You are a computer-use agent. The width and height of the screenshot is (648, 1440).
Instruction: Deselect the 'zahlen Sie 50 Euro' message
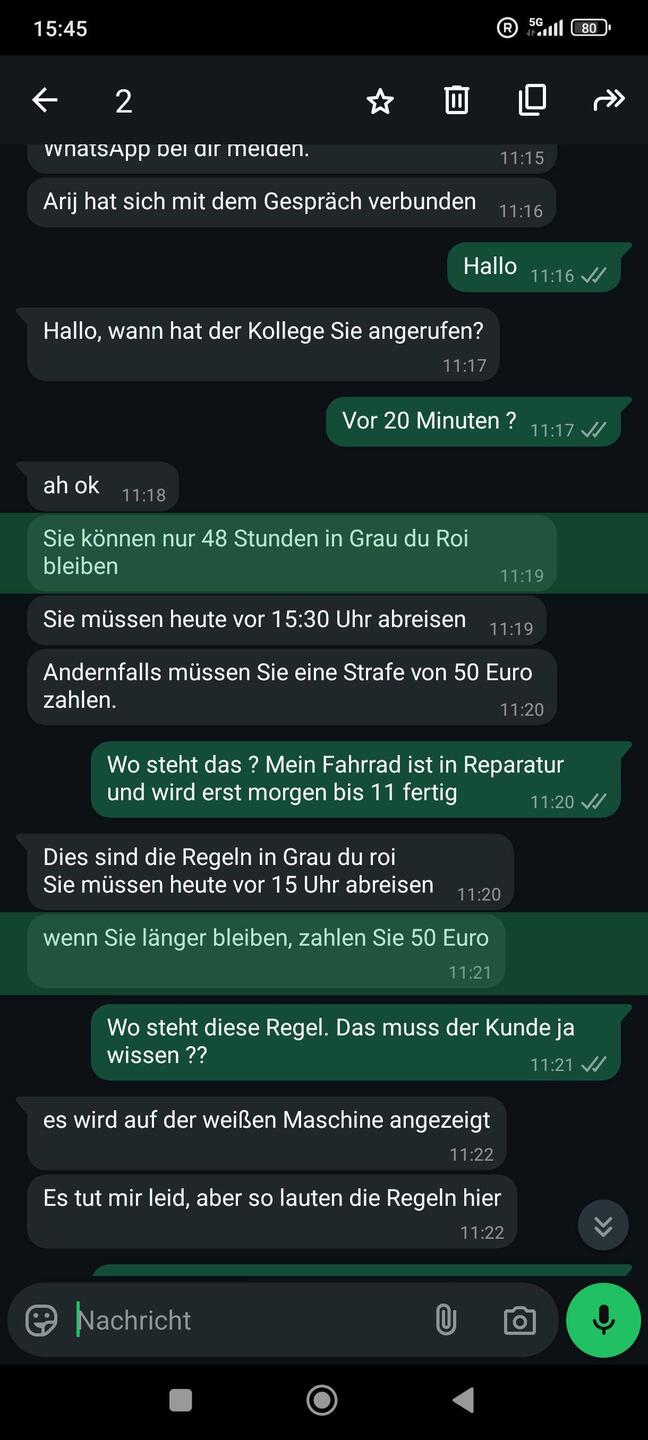(x=266, y=952)
